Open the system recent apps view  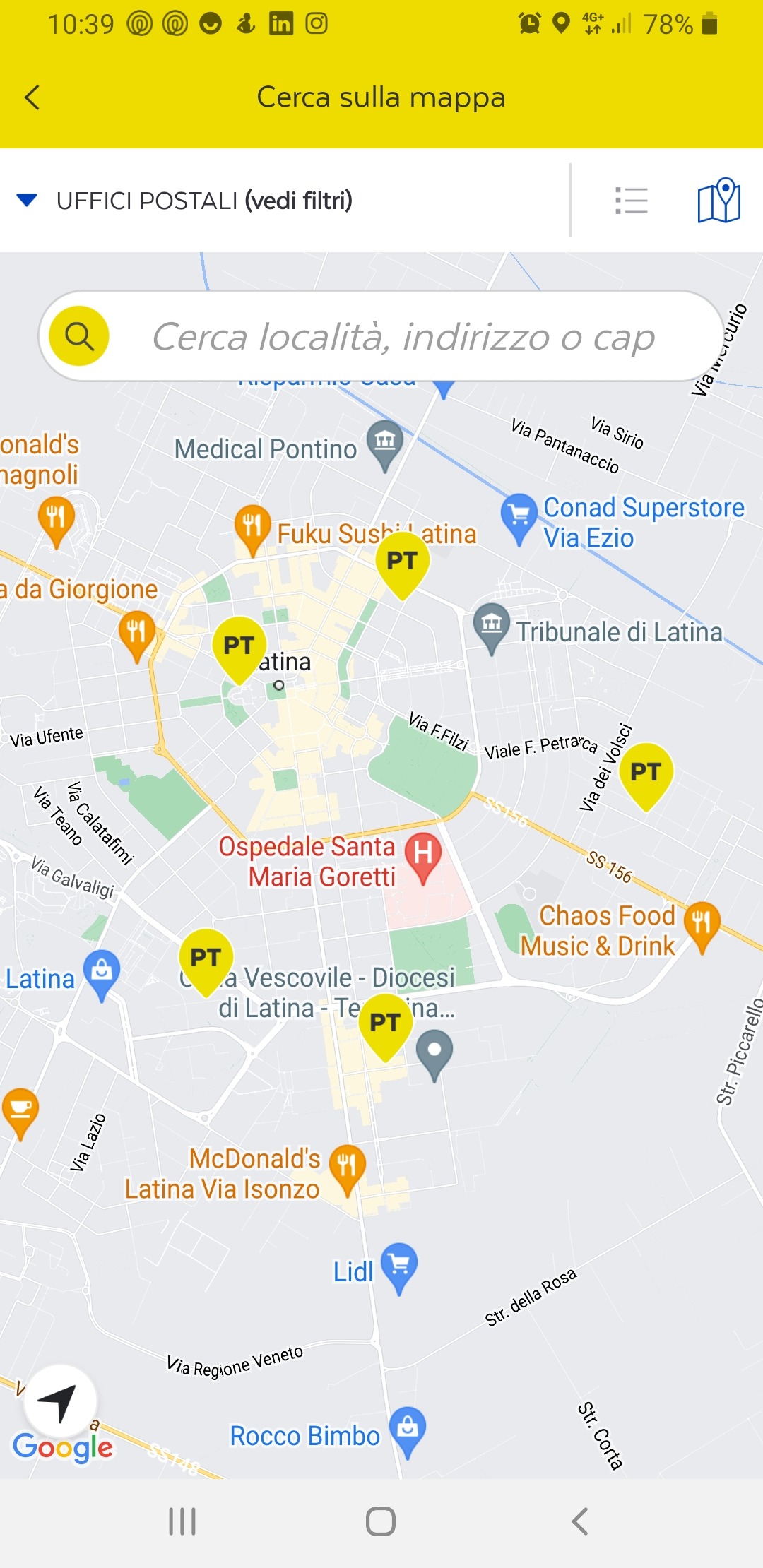click(x=182, y=1521)
